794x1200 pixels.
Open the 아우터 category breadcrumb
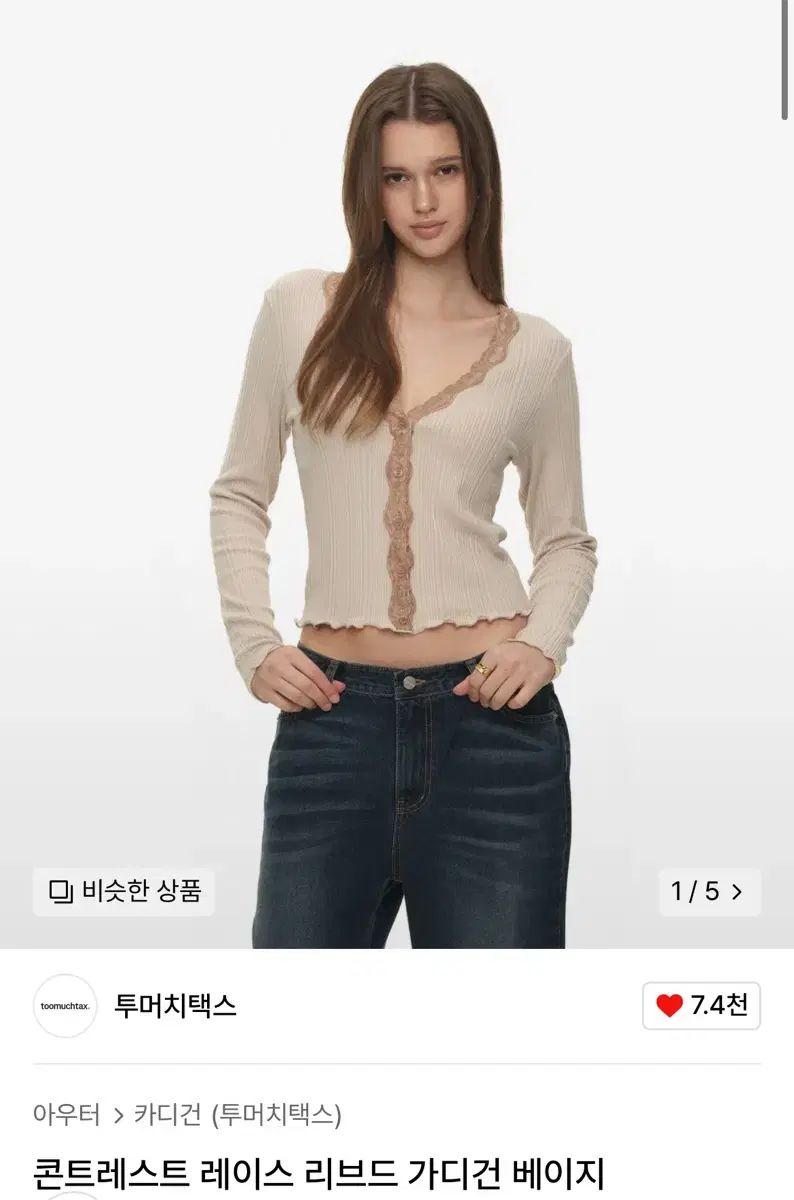tap(66, 1114)
